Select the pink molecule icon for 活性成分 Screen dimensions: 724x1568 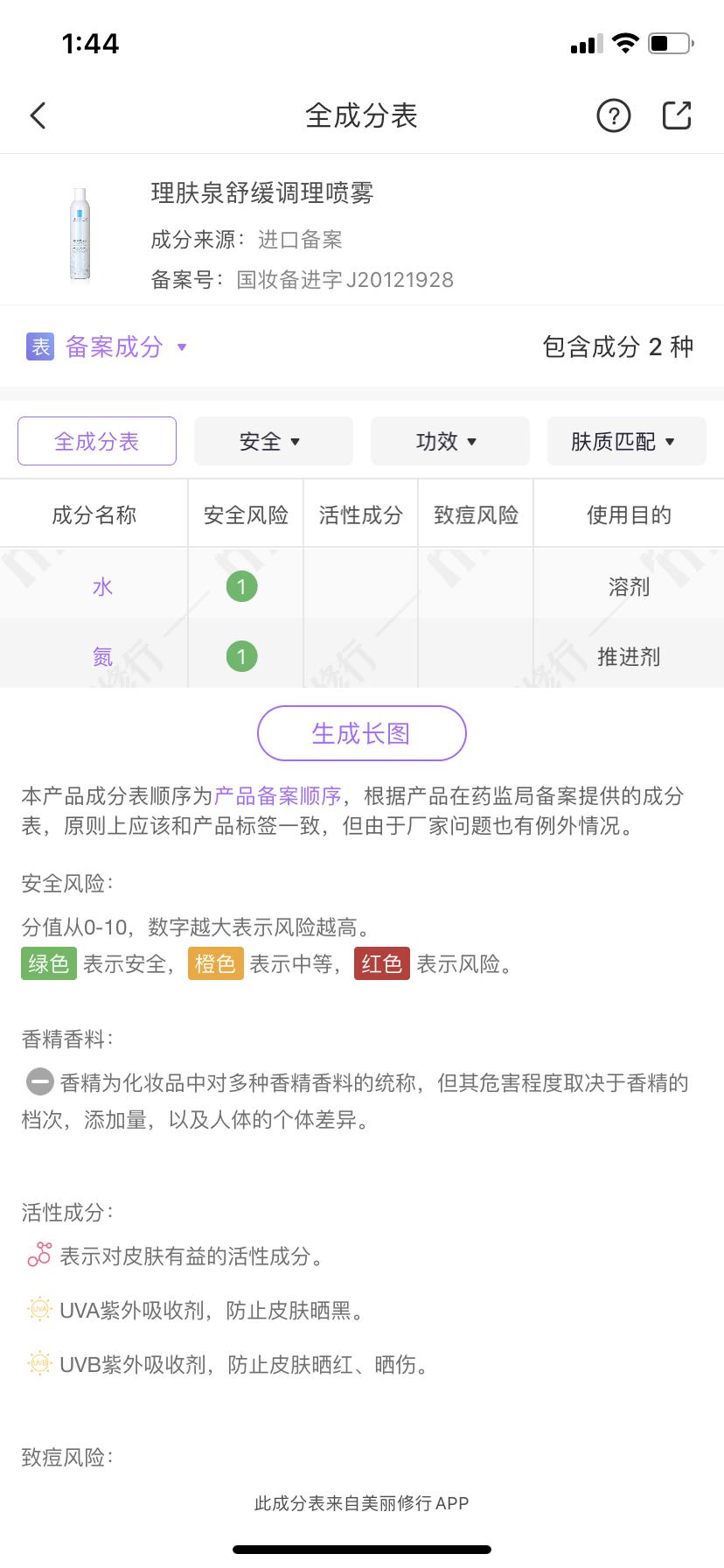(x=37, y=1255)
